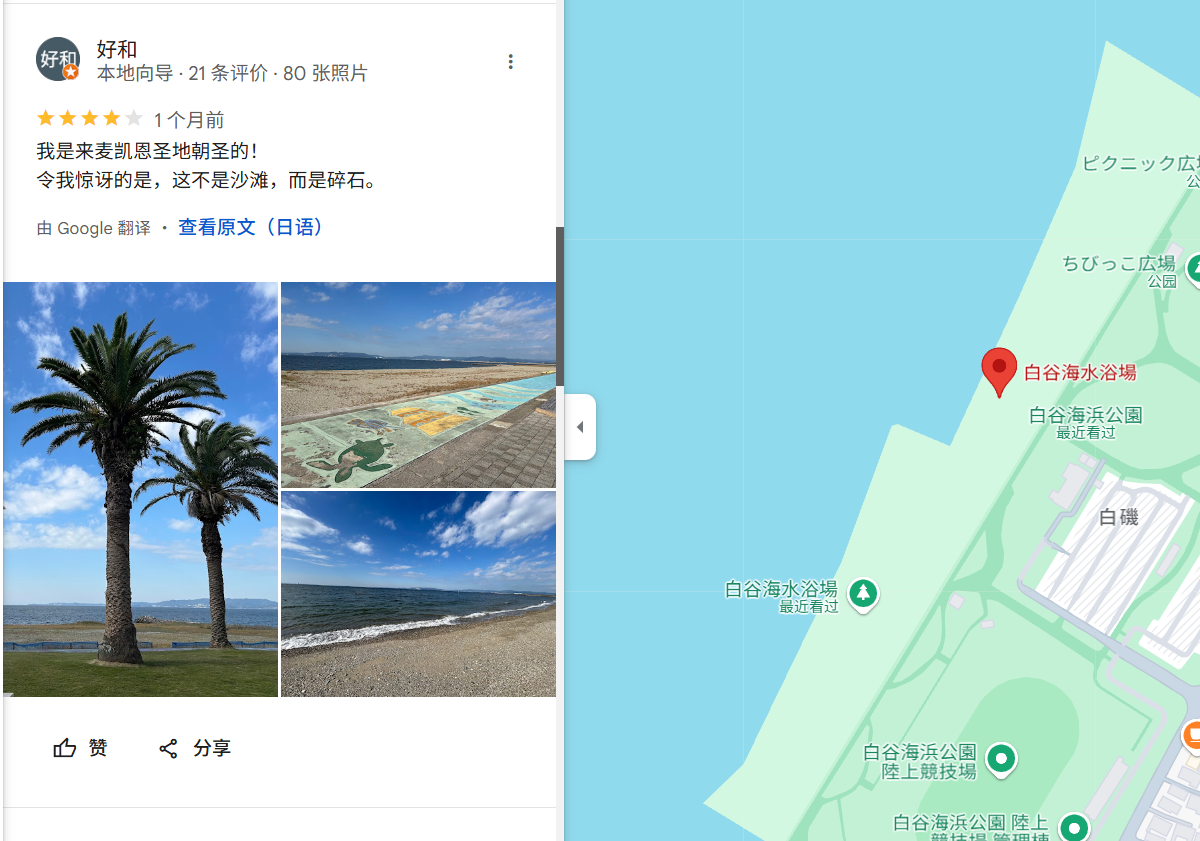The width and height of the screenshot is (1200, 841).
Task: Open the gravel shoreline waves photo
Action: pyautogui.click(x=418, y=593)
